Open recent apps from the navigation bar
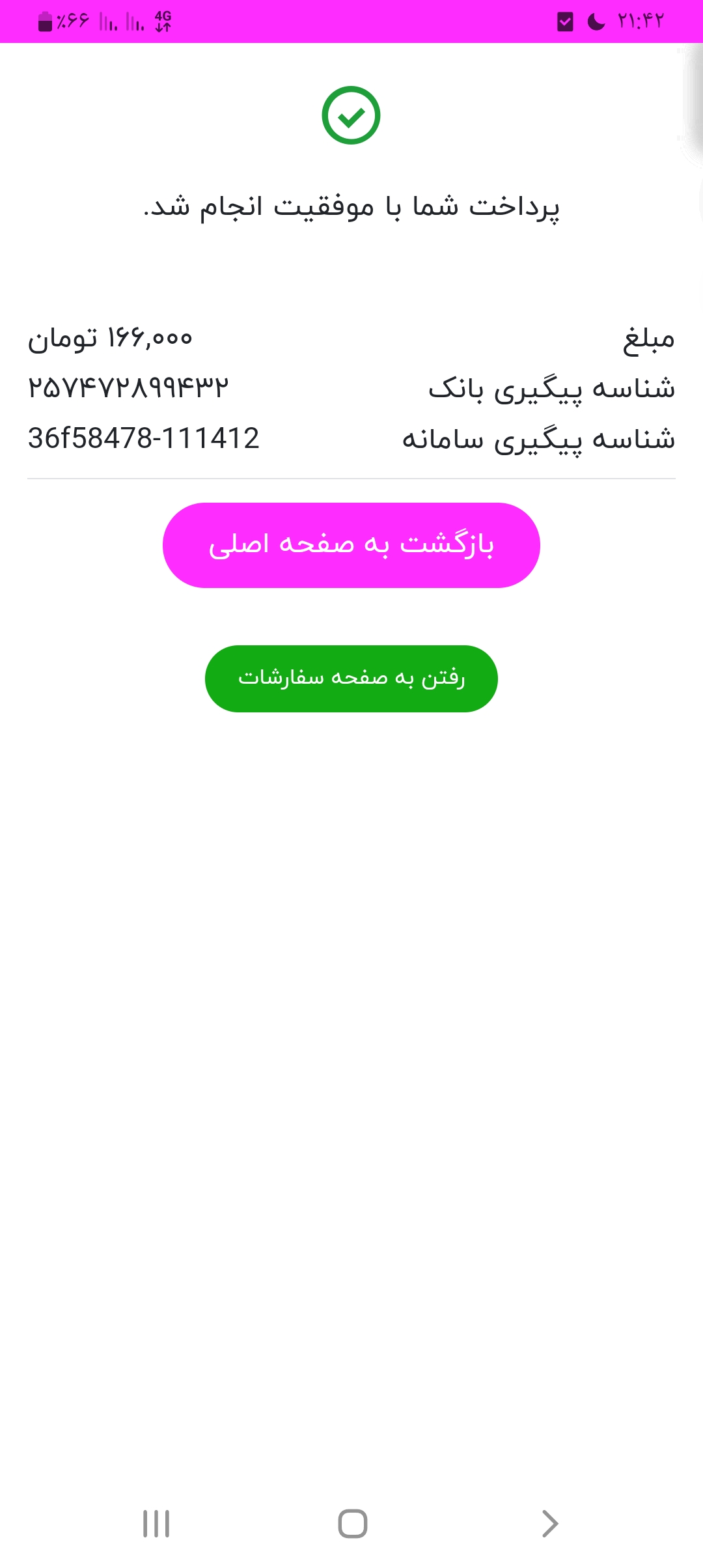703x1568 pixels. point(156,1524)
